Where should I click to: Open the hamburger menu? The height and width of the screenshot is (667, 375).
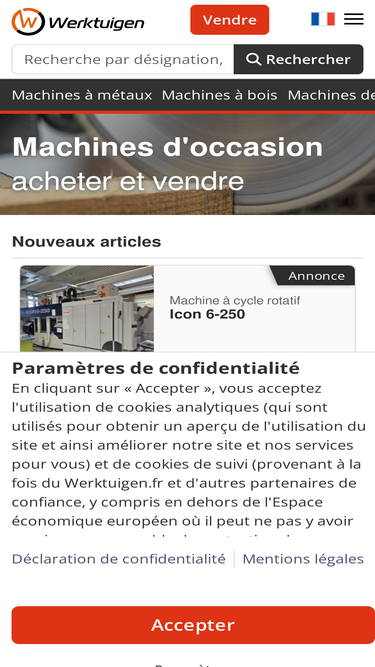point(354,19)
